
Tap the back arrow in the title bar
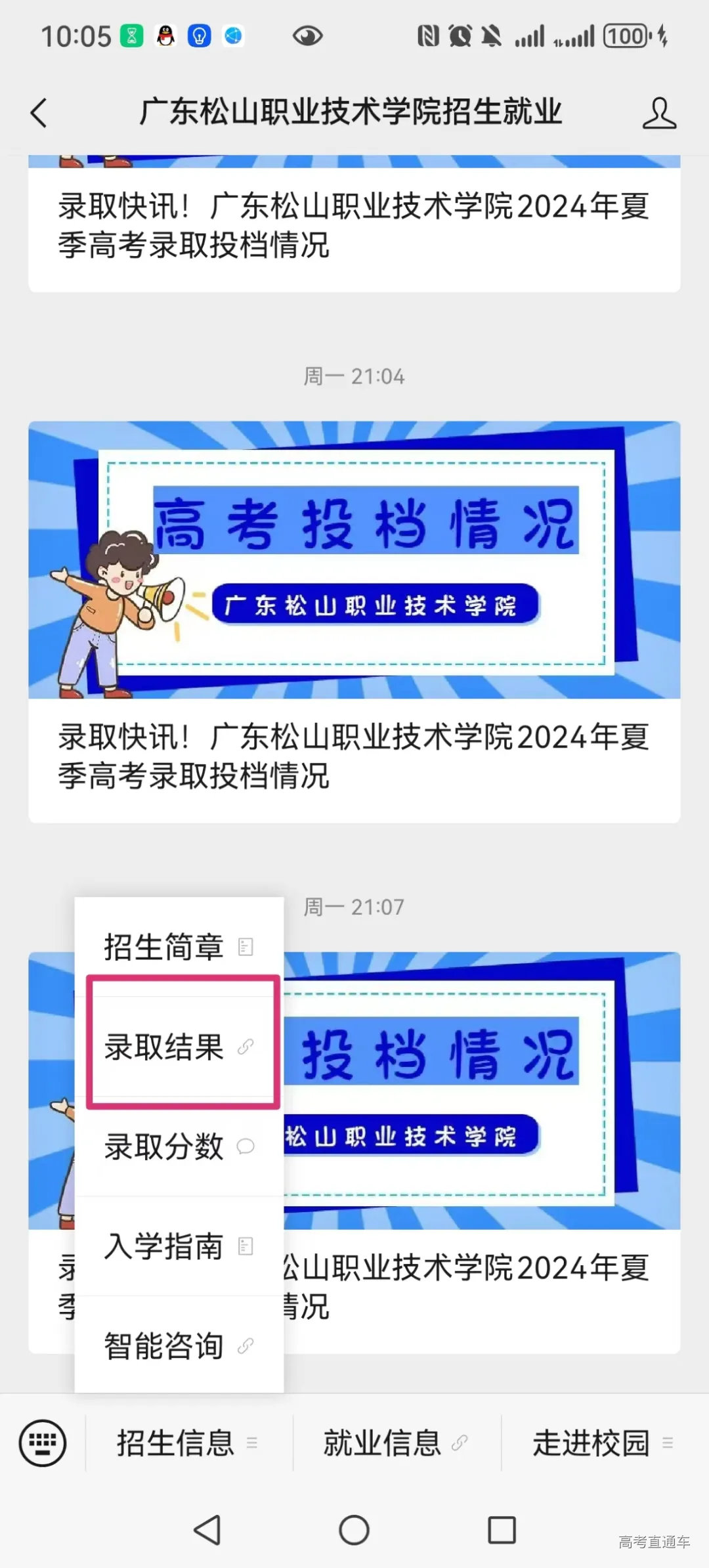tap(37, 112)
